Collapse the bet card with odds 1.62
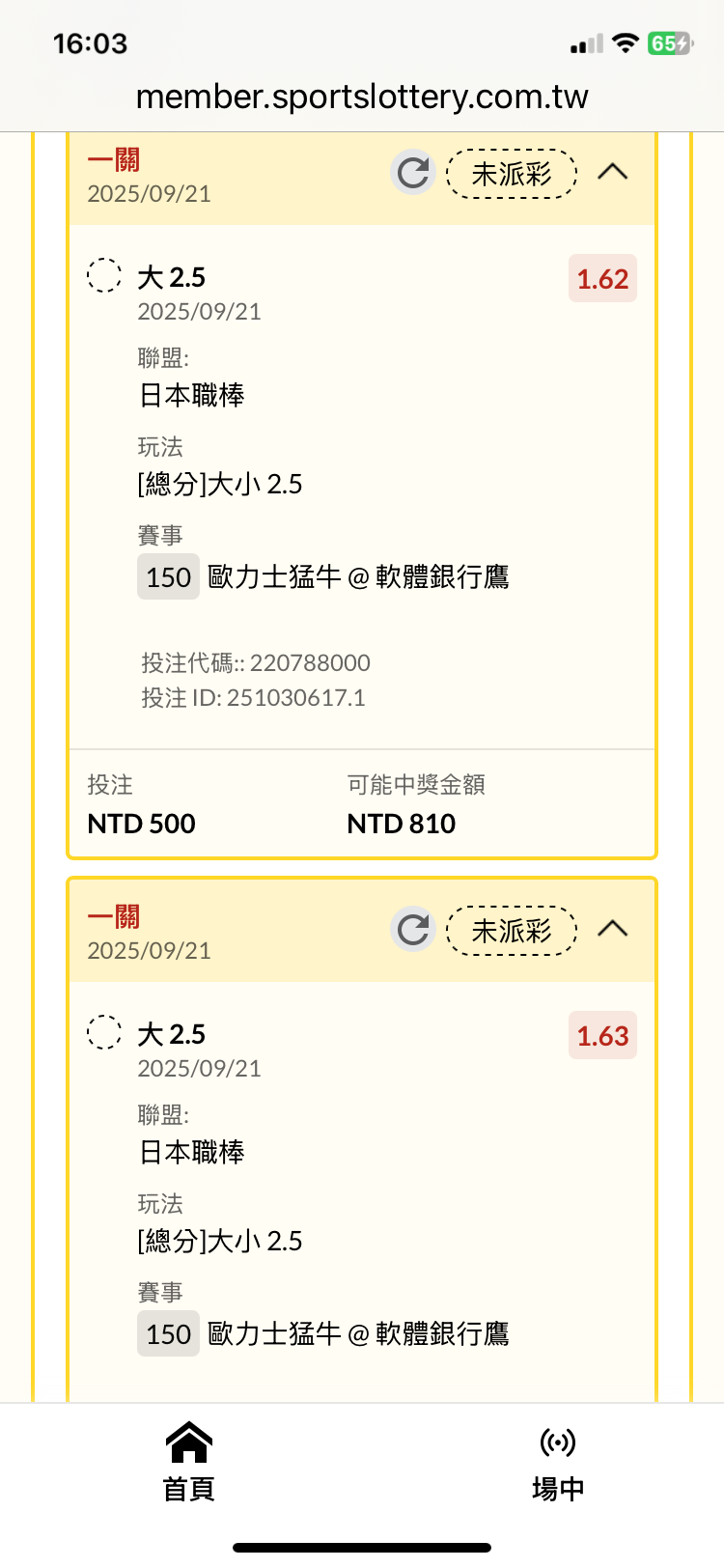The image size is (724, 1568). coord(613,173)
